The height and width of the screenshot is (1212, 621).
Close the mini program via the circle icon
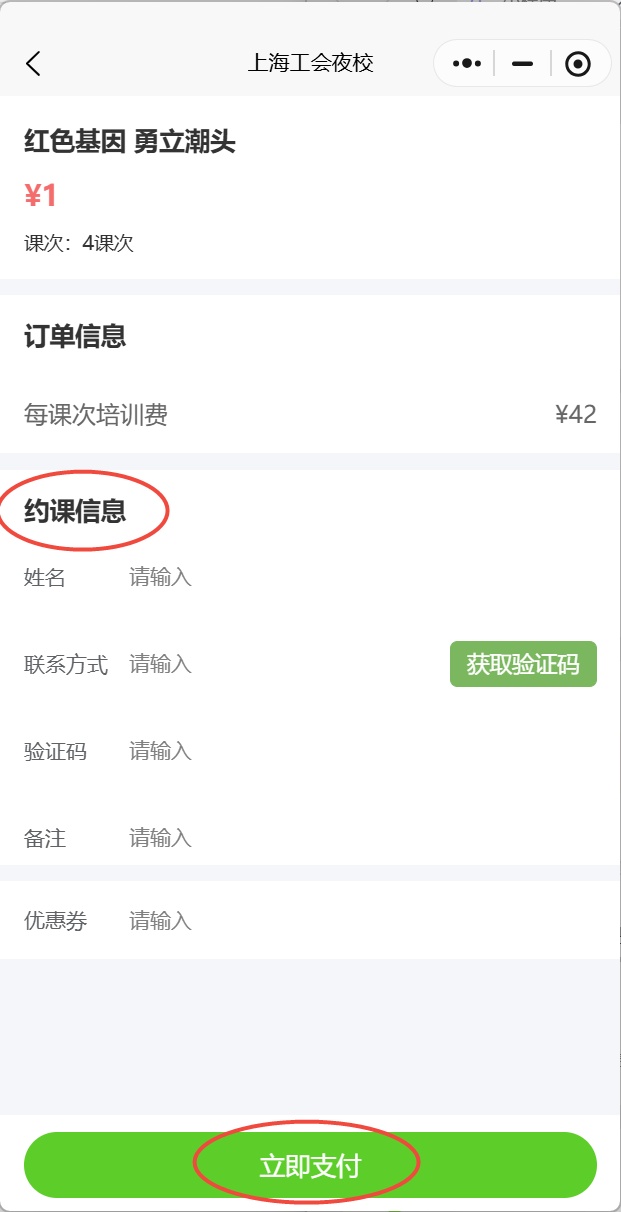[x=578, y=64]
